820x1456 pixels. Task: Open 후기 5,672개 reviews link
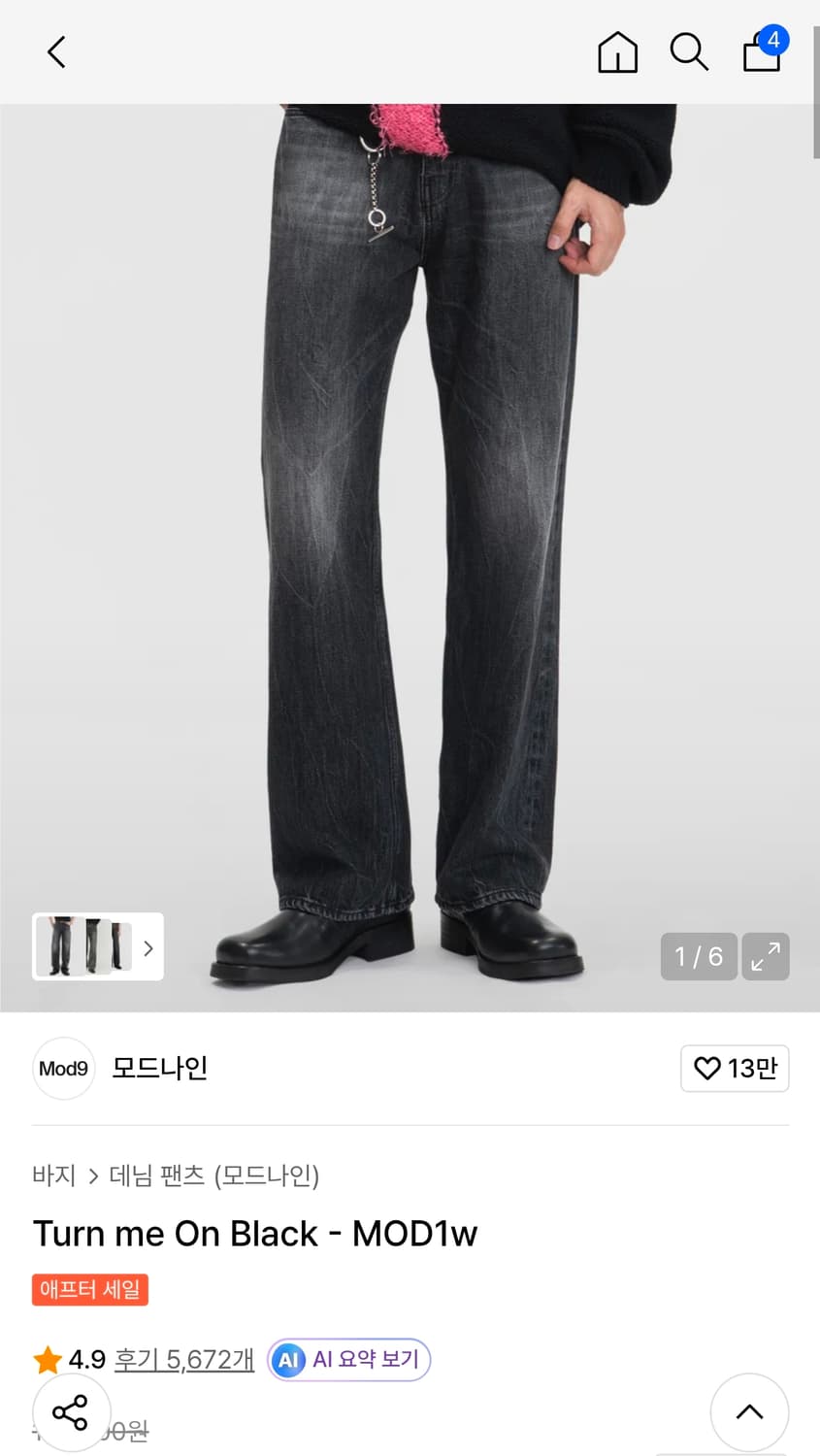click(x=183, y=1360)
